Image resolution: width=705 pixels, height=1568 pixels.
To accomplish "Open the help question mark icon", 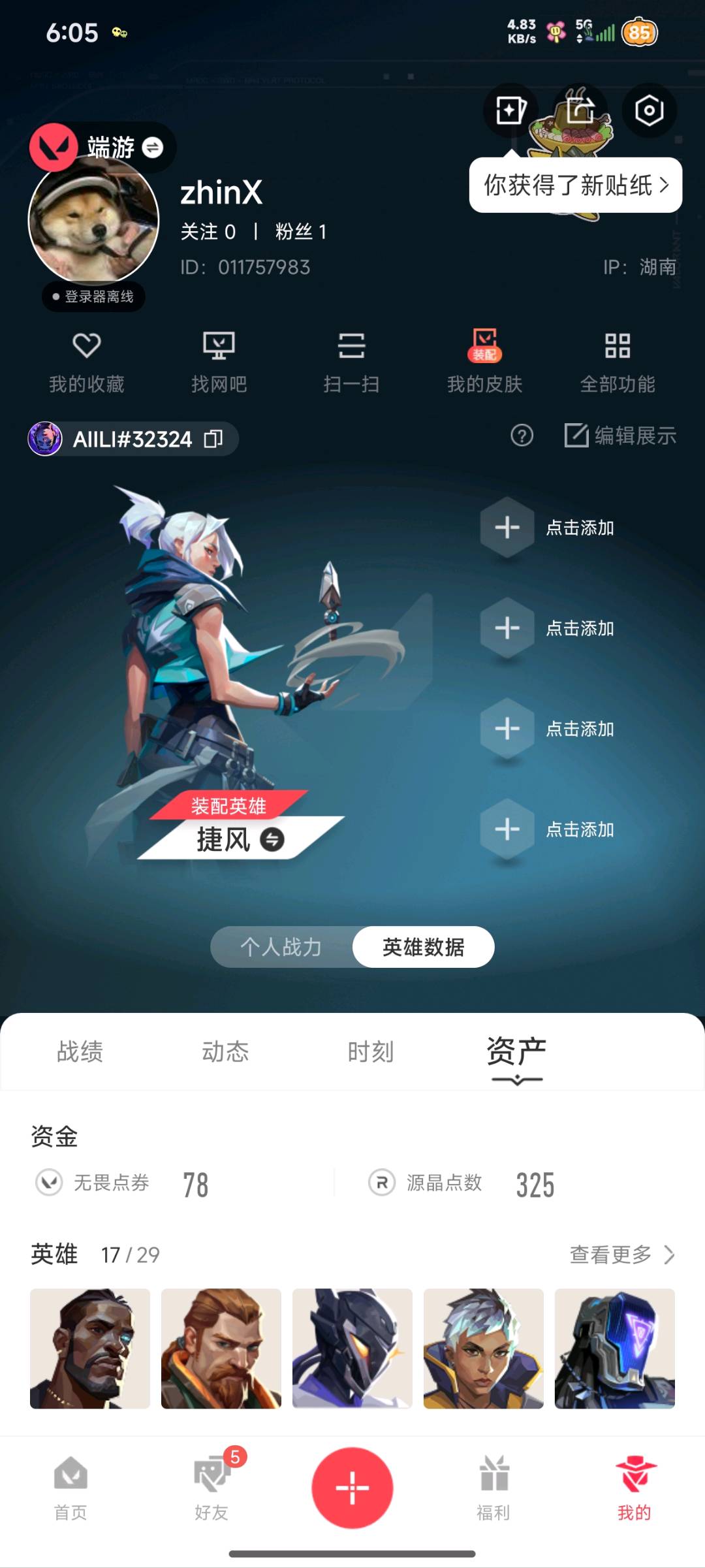I will (x=522, y=436).
